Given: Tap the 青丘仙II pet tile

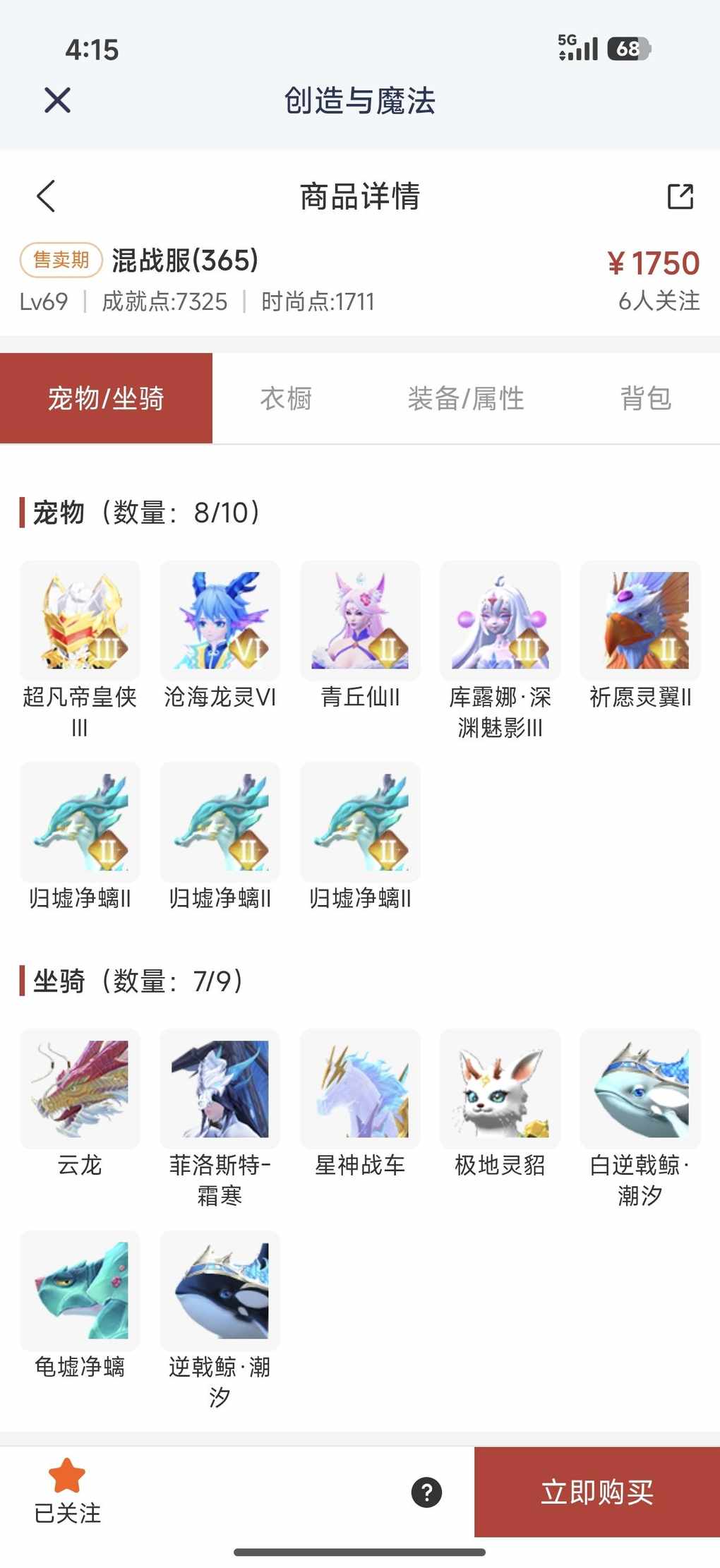Looking at the screenshot, I should point(360,621).
